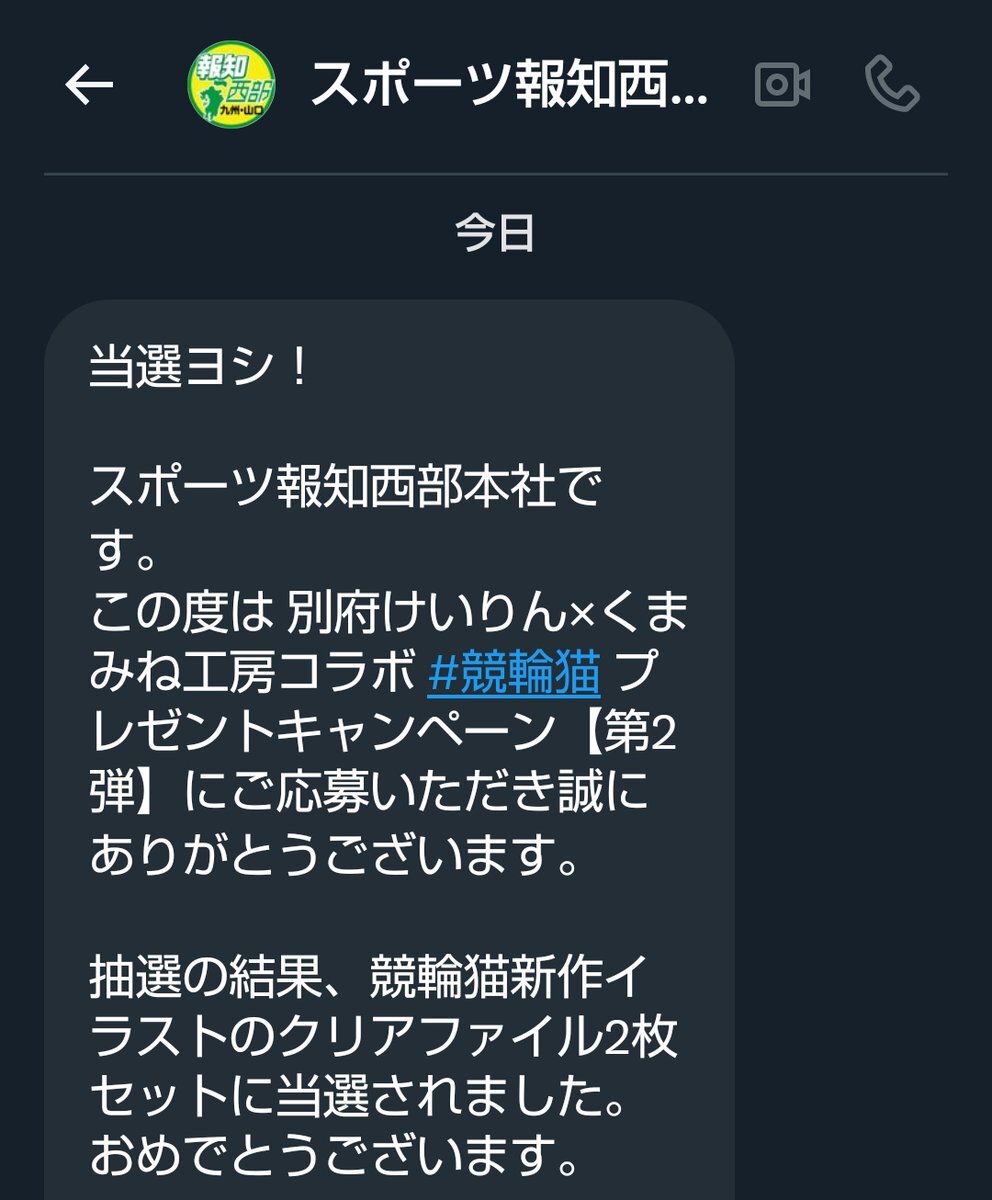
Task: Start a voice call with the phone icon
Action: (892, 86)
